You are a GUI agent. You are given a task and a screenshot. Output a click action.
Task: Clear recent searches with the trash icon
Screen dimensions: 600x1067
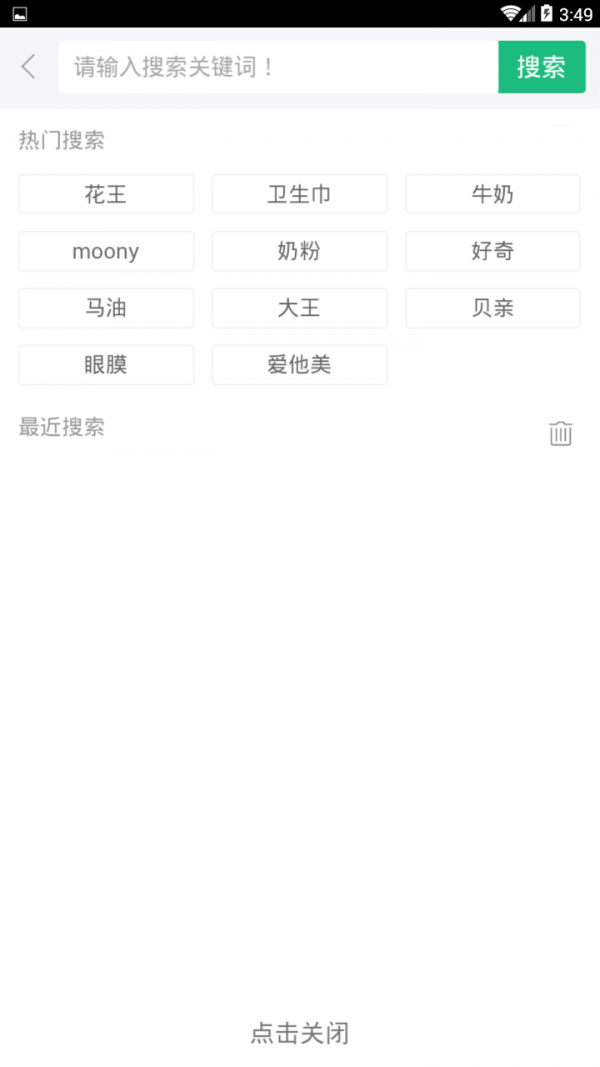[560, 433]
